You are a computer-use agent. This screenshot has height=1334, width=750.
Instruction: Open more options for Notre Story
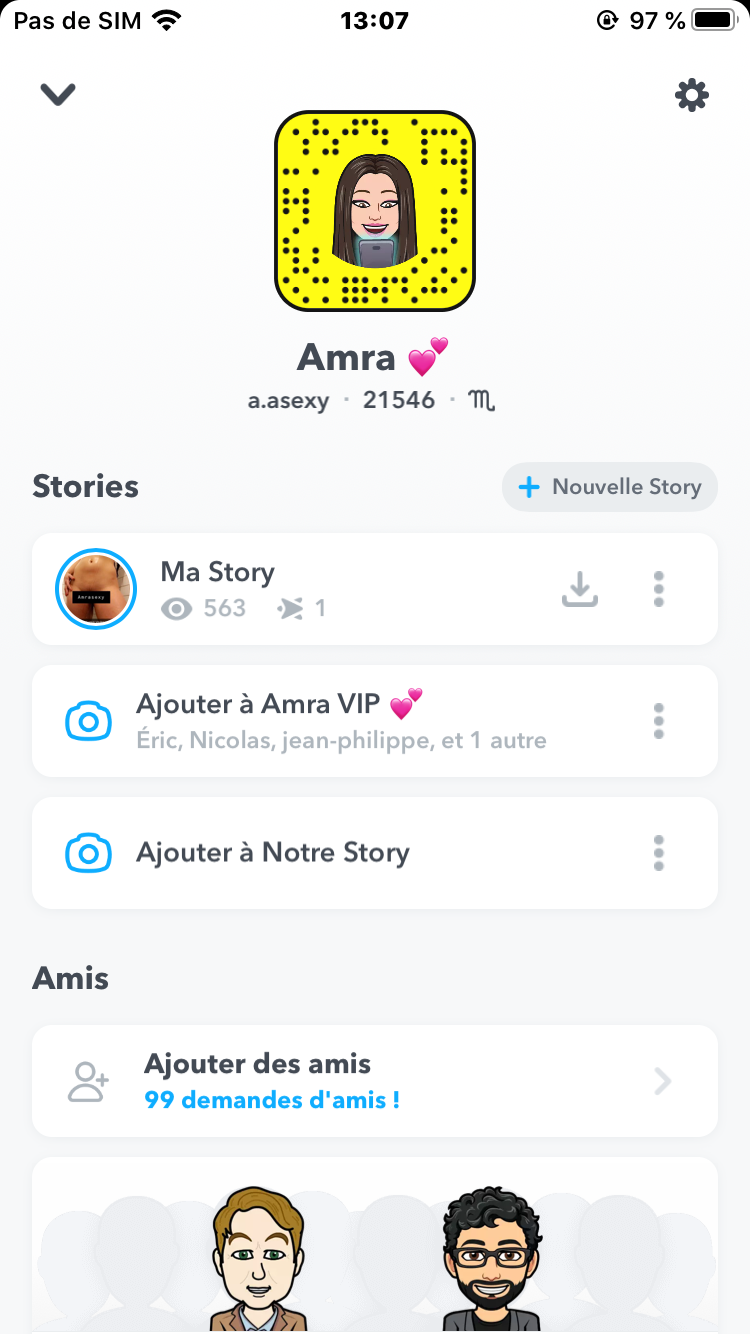click(658, 853)
